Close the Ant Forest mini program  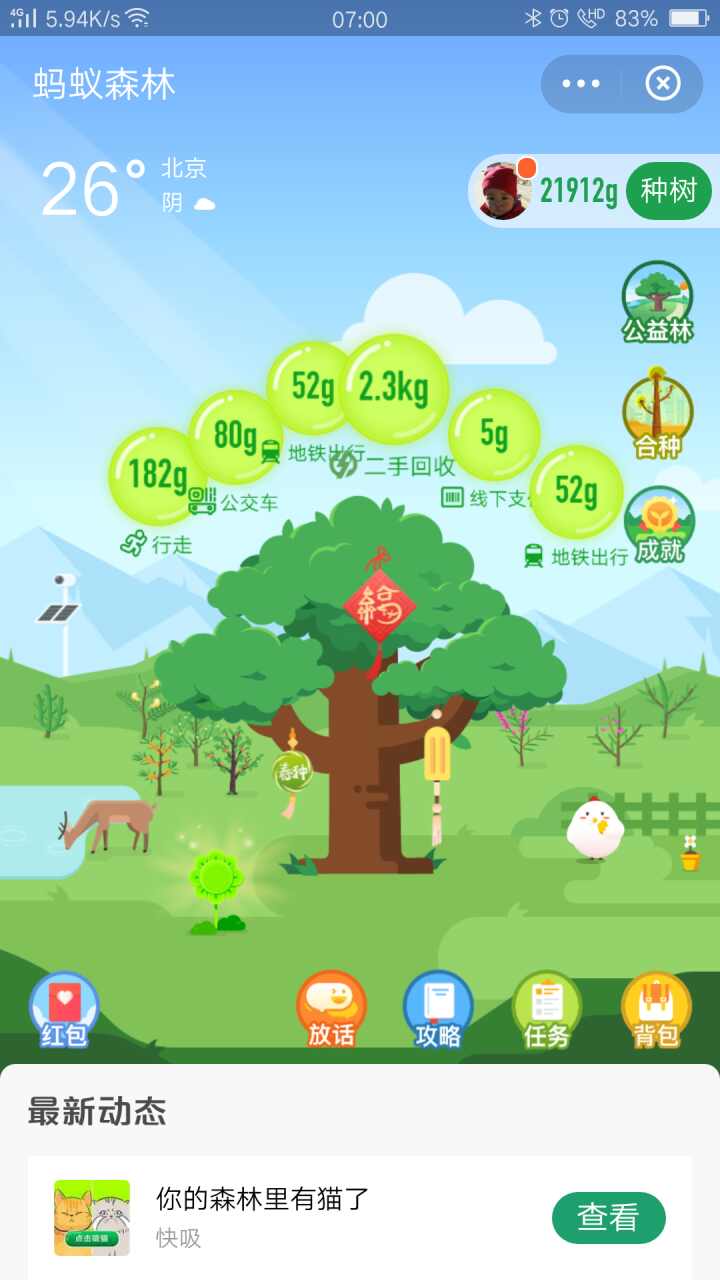coord(663,84)
